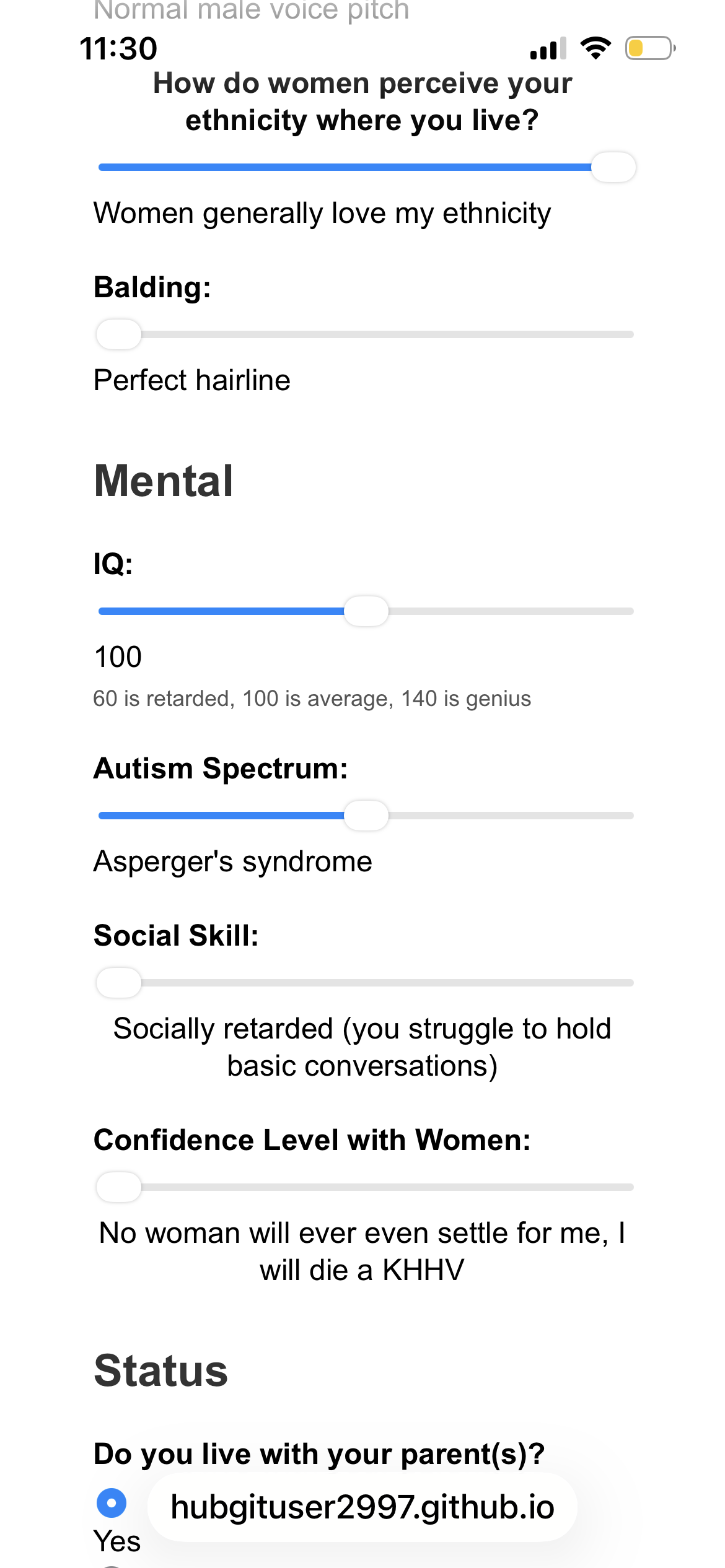725x1568 pixels.
Task: Tap the Autism Spectrum slider handle
Action: point(366,816)
